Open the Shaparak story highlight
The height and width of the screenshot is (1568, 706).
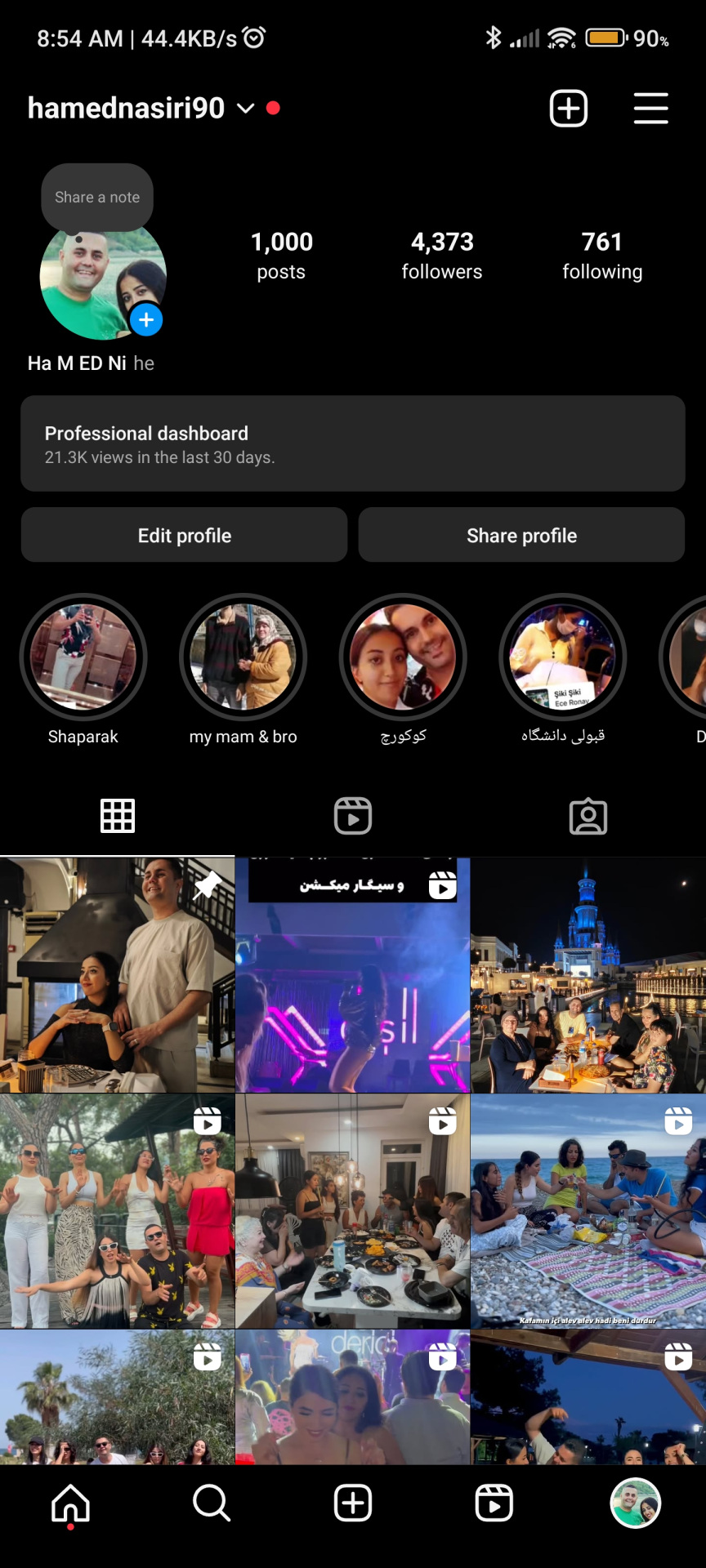[83, 657]
